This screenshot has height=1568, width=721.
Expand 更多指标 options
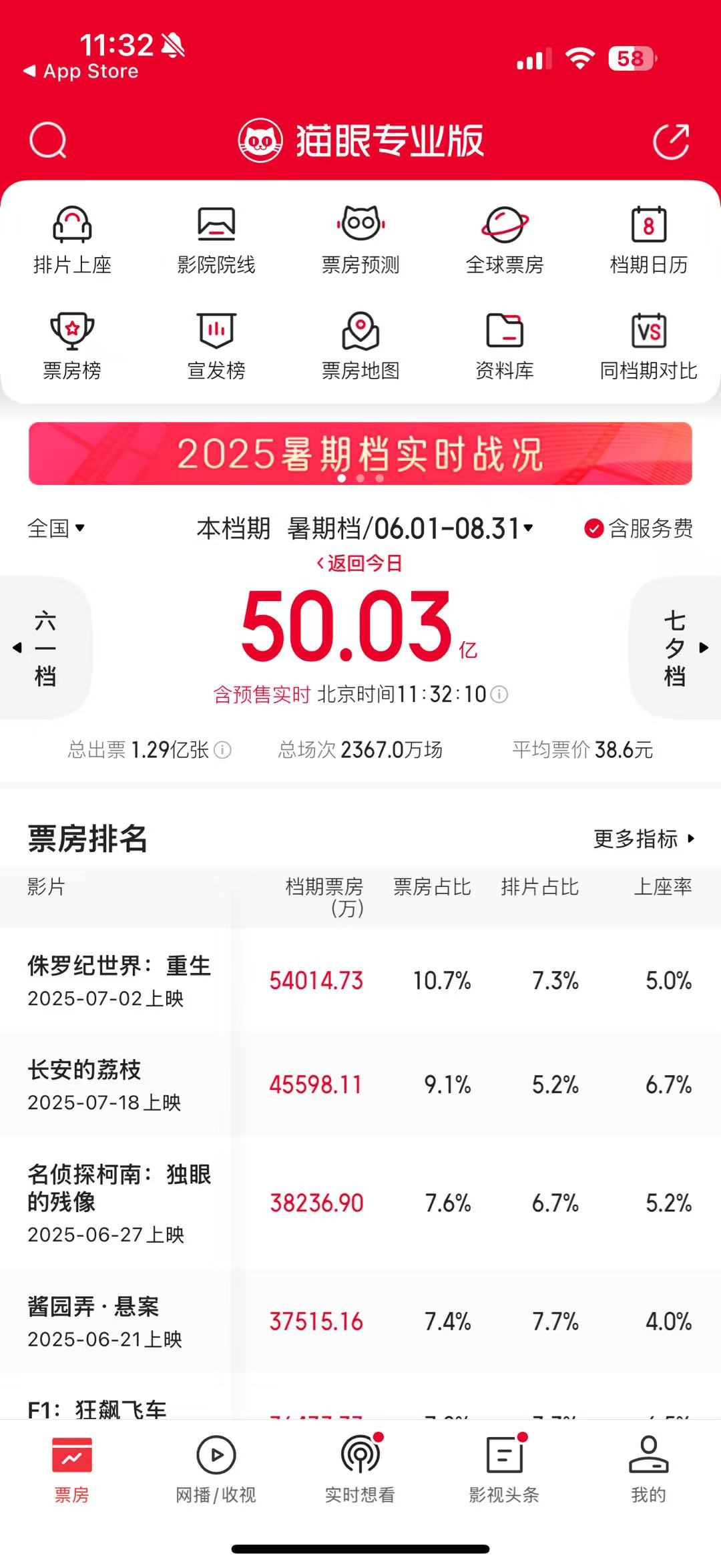[x=644, y=839]
